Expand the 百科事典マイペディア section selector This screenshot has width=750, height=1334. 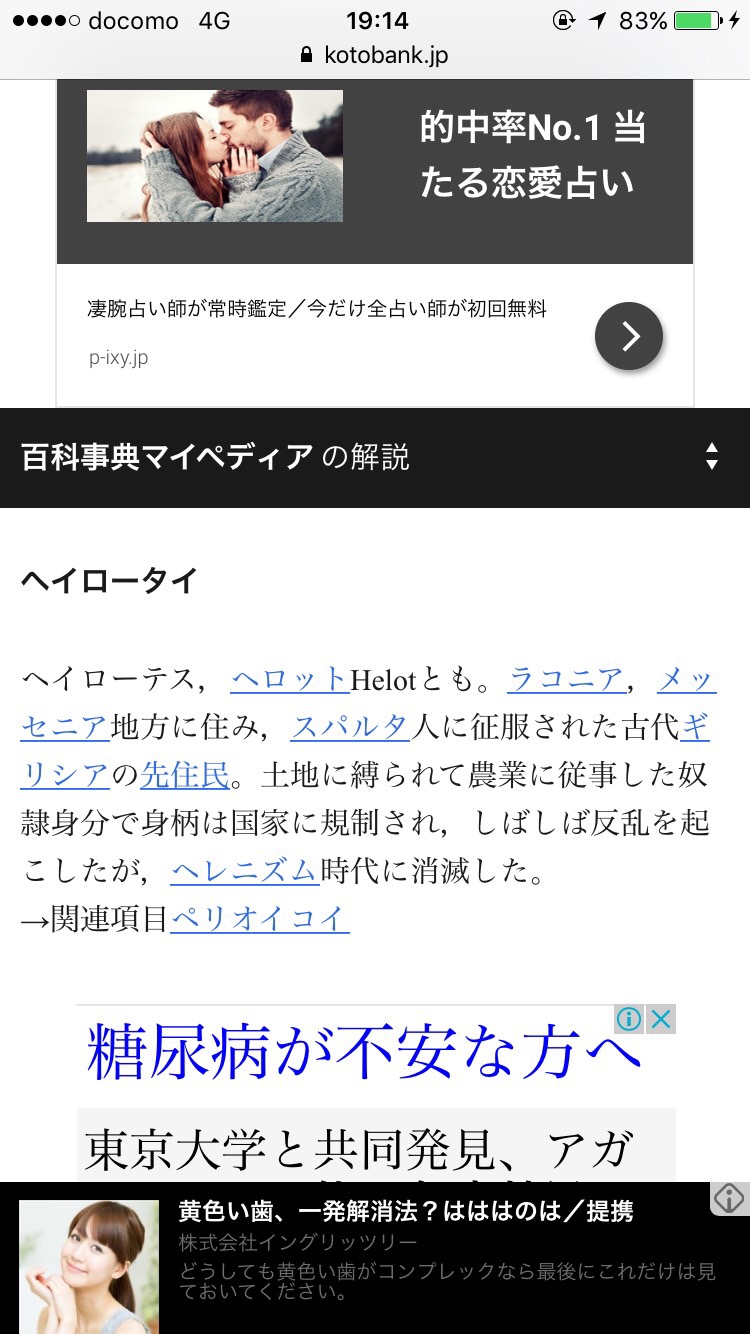(711, 457)
